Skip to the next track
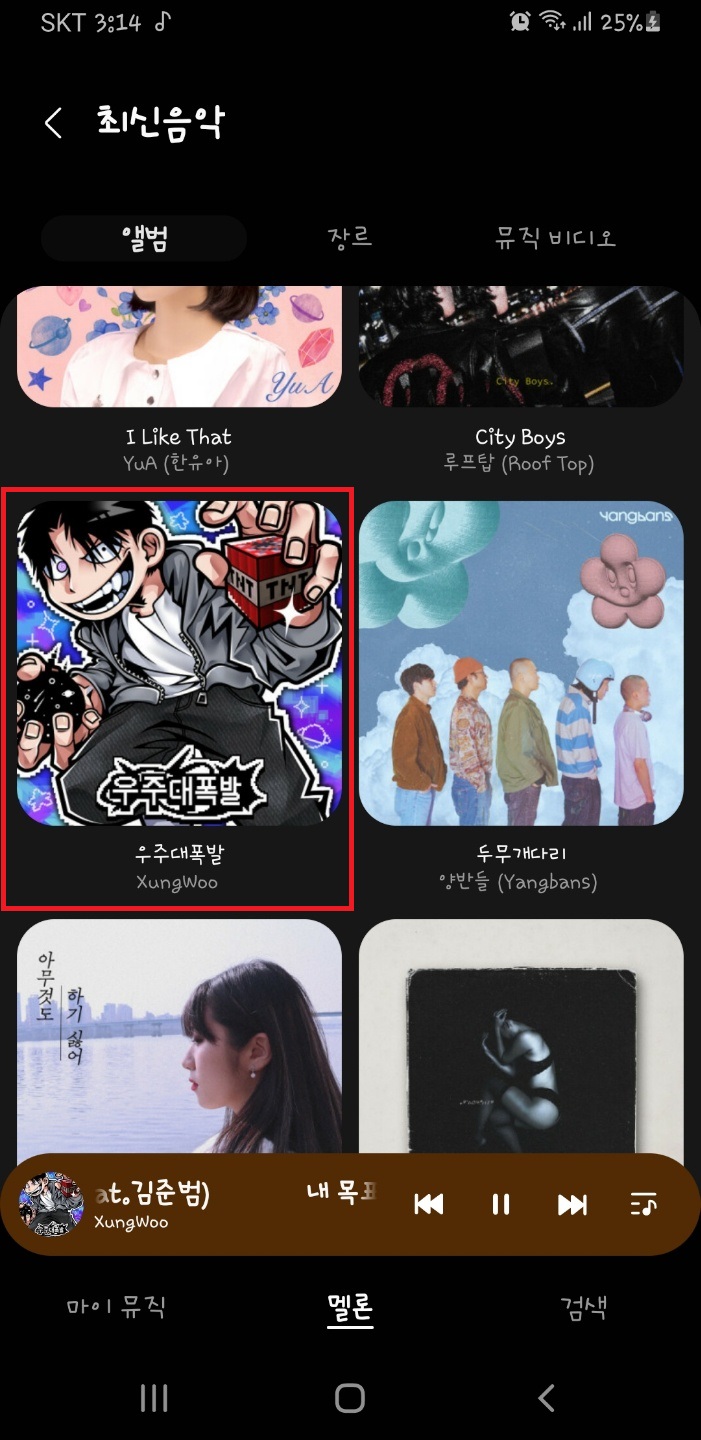The image size is (701, 1440). [572, 1205]
